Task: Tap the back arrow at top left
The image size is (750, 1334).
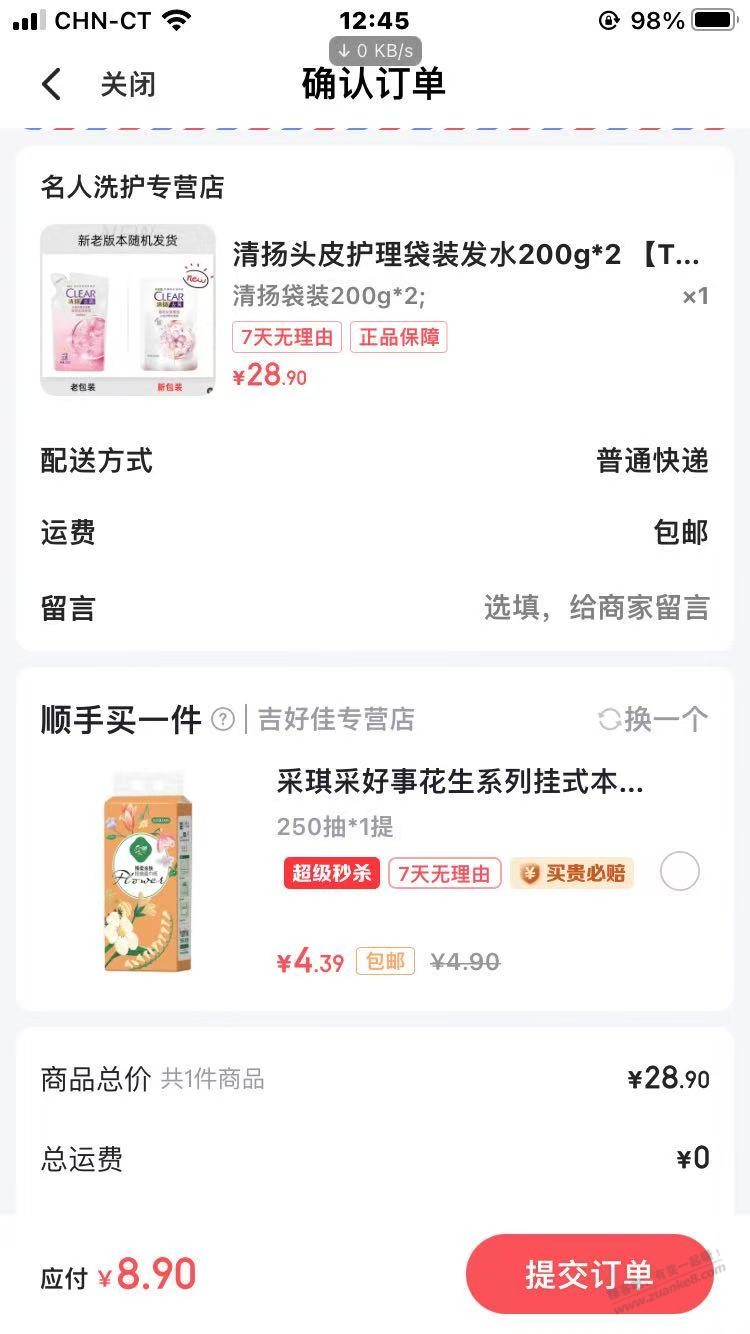Action: tap(52, 84)
